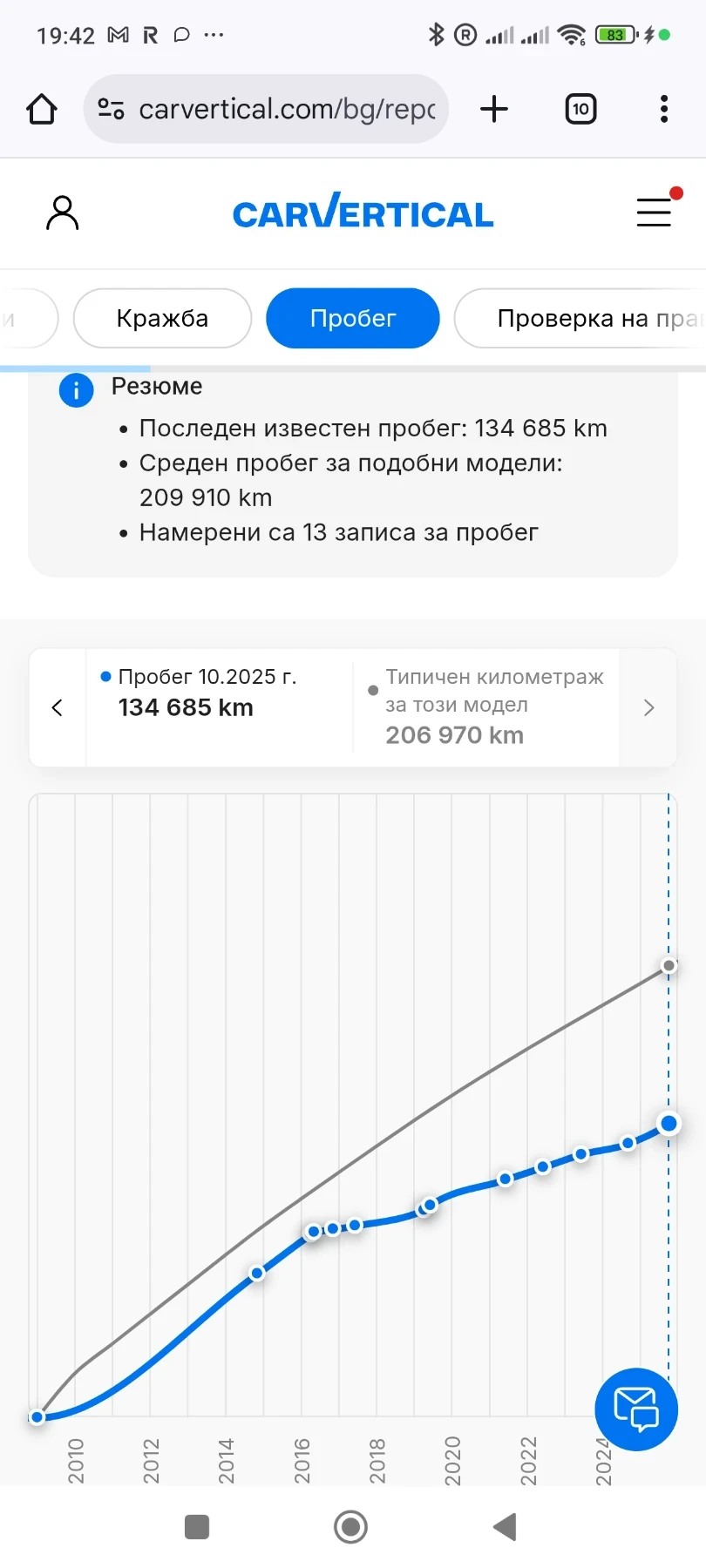Image resolution: width=706 pixels, height=1568 pixels.
Task: Show previous mileage record with left arrow
Action: click(58, 707)
